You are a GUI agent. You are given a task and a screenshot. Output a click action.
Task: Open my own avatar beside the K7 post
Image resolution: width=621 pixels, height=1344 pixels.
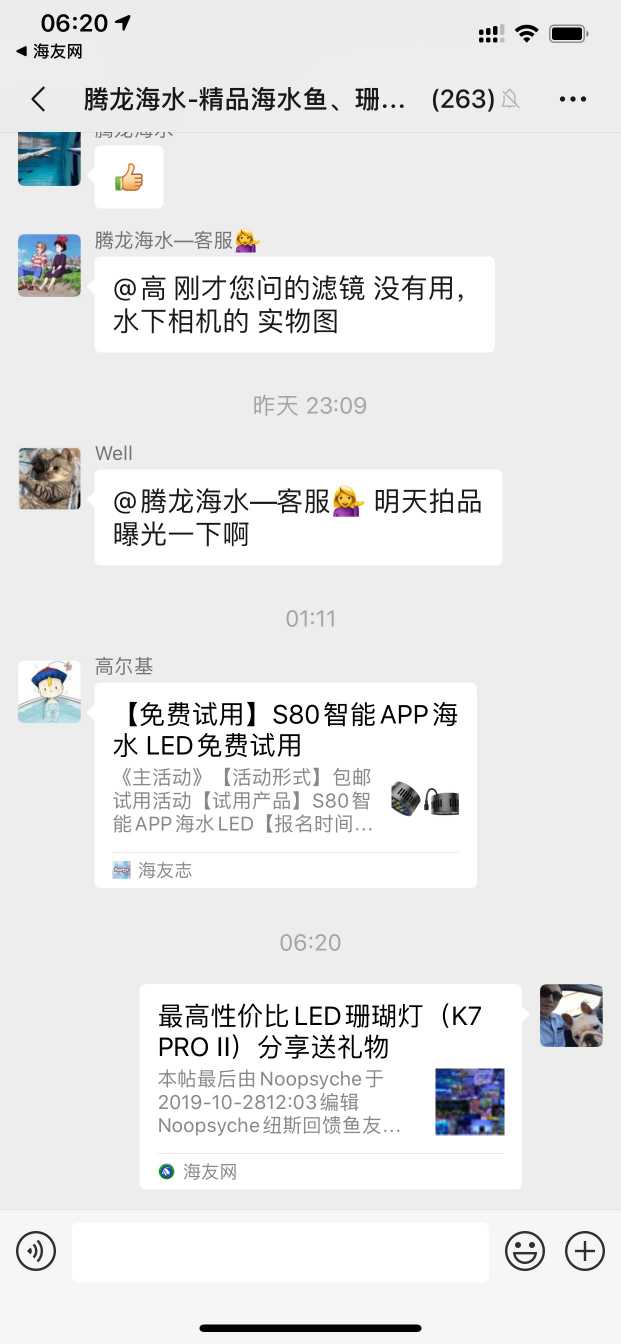tap(571, 1015)
